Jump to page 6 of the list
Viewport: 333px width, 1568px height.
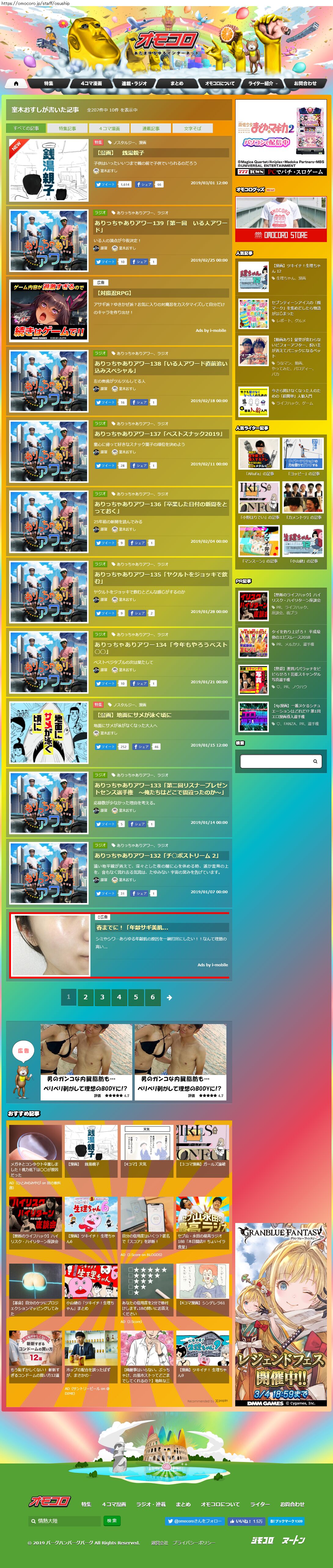pyautogui.click(x=153, y=997)
